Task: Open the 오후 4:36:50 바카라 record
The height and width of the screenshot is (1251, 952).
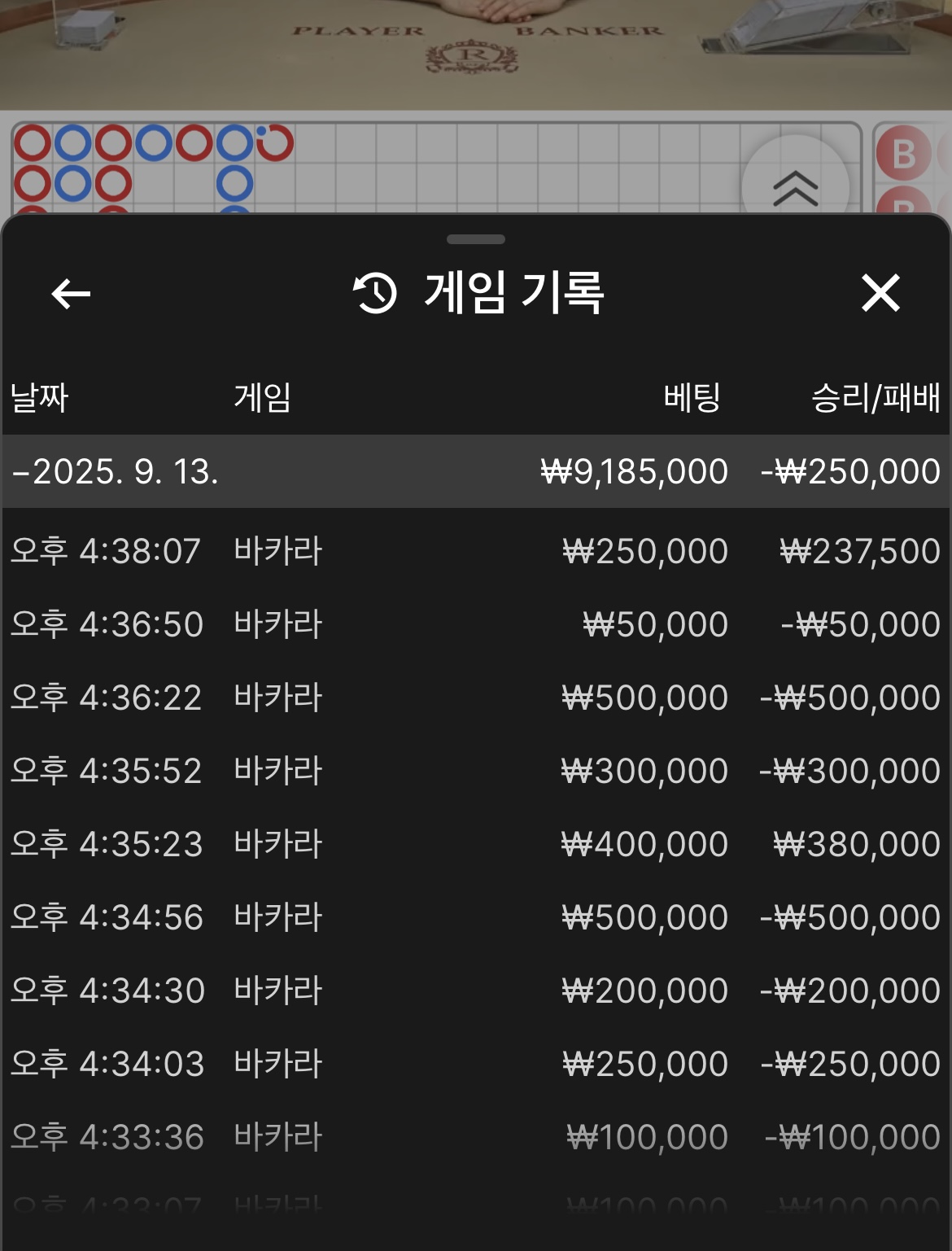Action: tap(475, 625)
